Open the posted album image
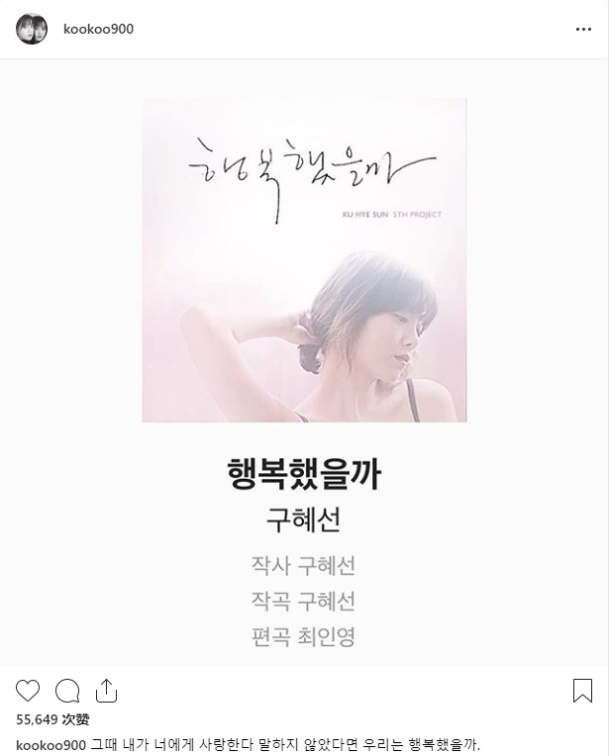 [x=304, y=260]
